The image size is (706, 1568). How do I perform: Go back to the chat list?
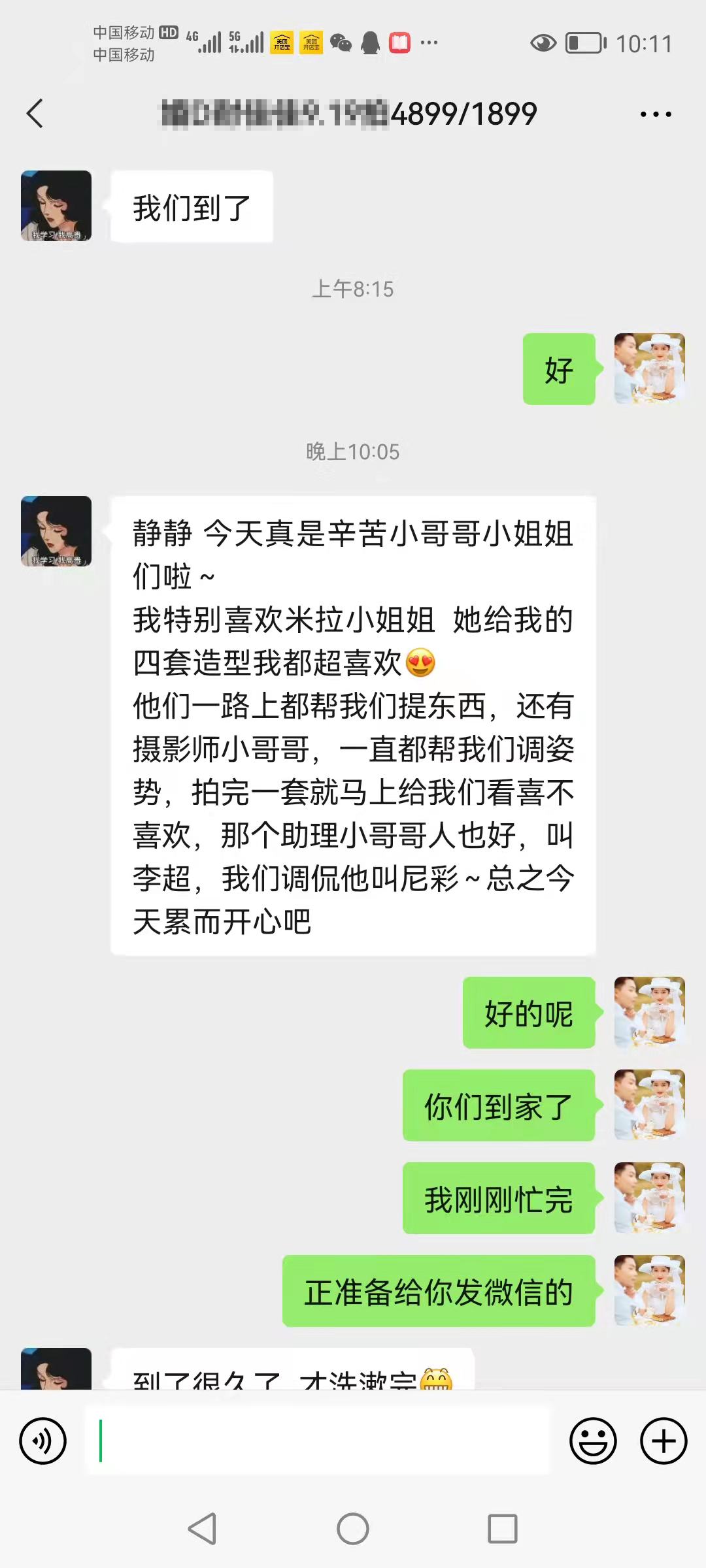[x=35, y=114]
